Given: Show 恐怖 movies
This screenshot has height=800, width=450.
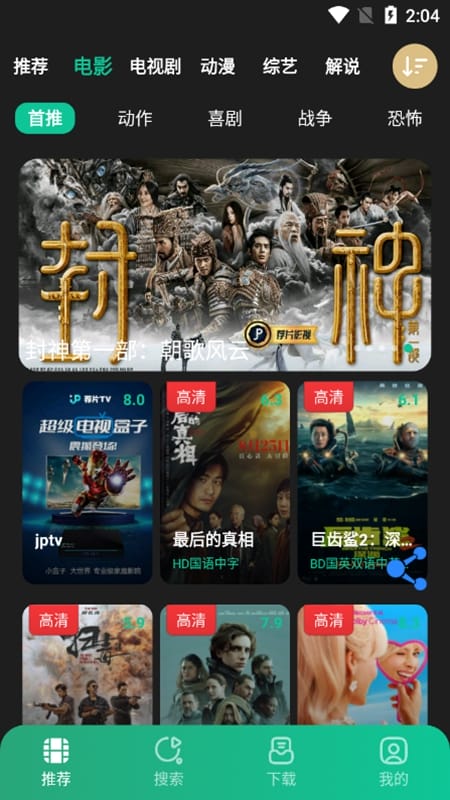Looking at the screenshot, I should click(405, 118).
